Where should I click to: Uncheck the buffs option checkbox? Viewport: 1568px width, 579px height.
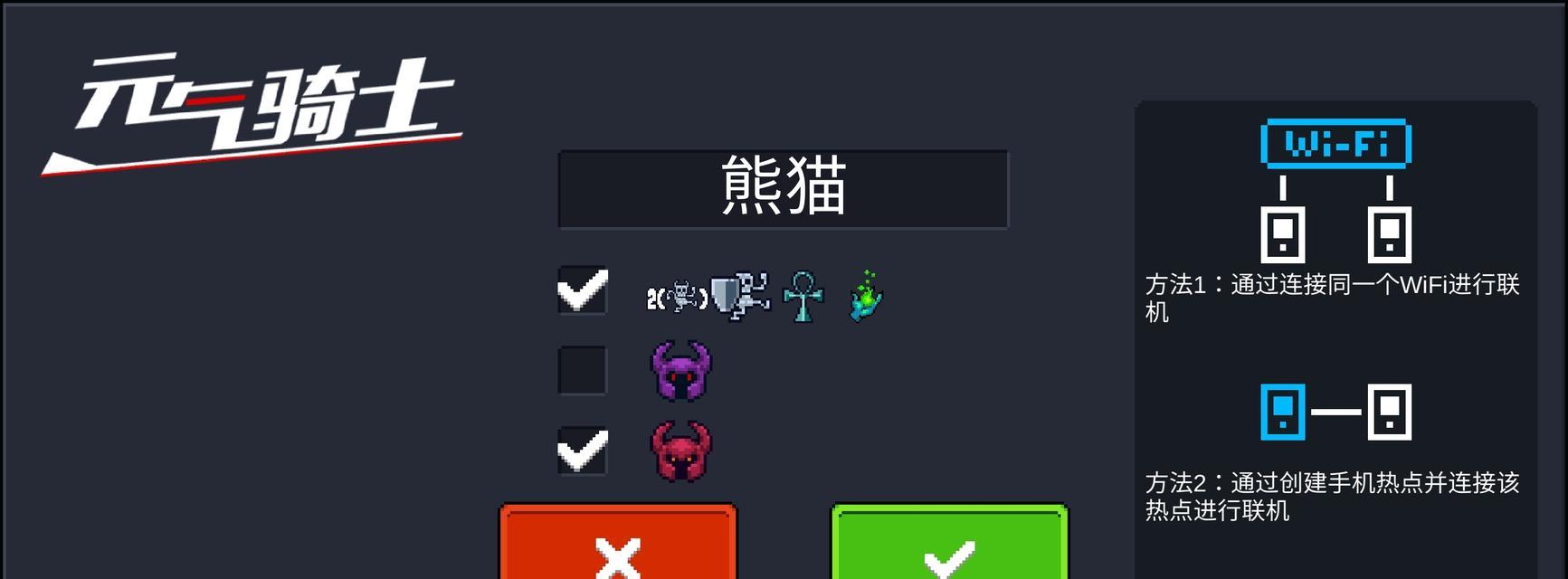[x=583, y=290]
